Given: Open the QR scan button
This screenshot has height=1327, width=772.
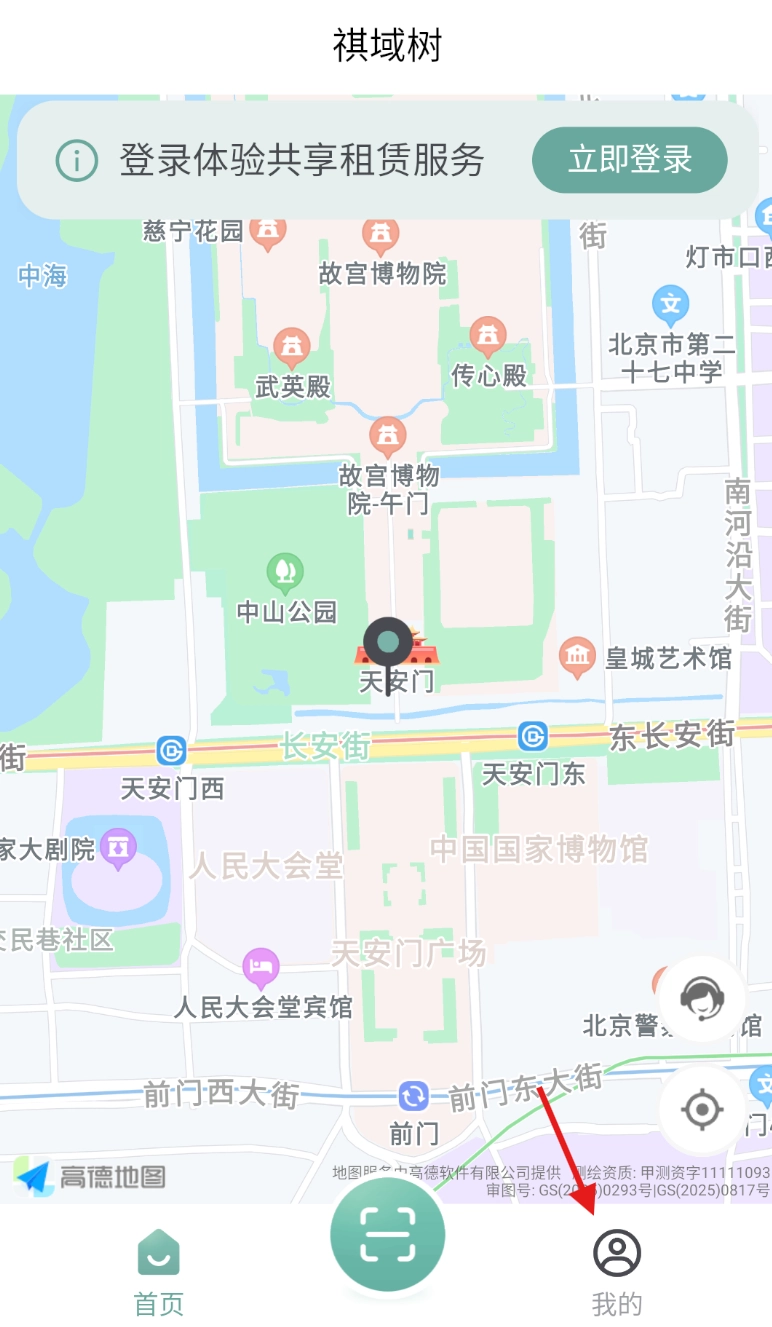Looking at the screenshot, I should 387,1236.
